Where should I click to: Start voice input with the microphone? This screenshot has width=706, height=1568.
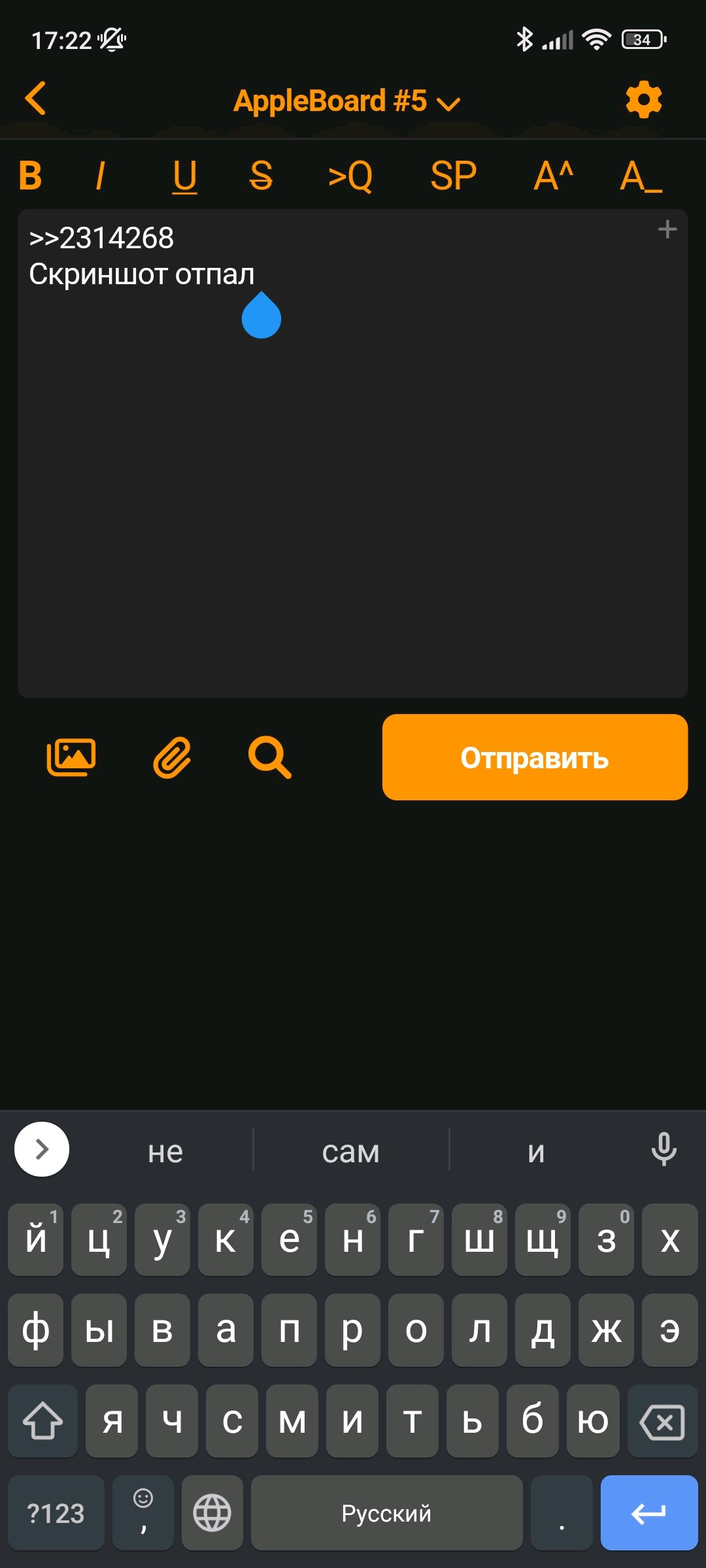(664, 1149)
